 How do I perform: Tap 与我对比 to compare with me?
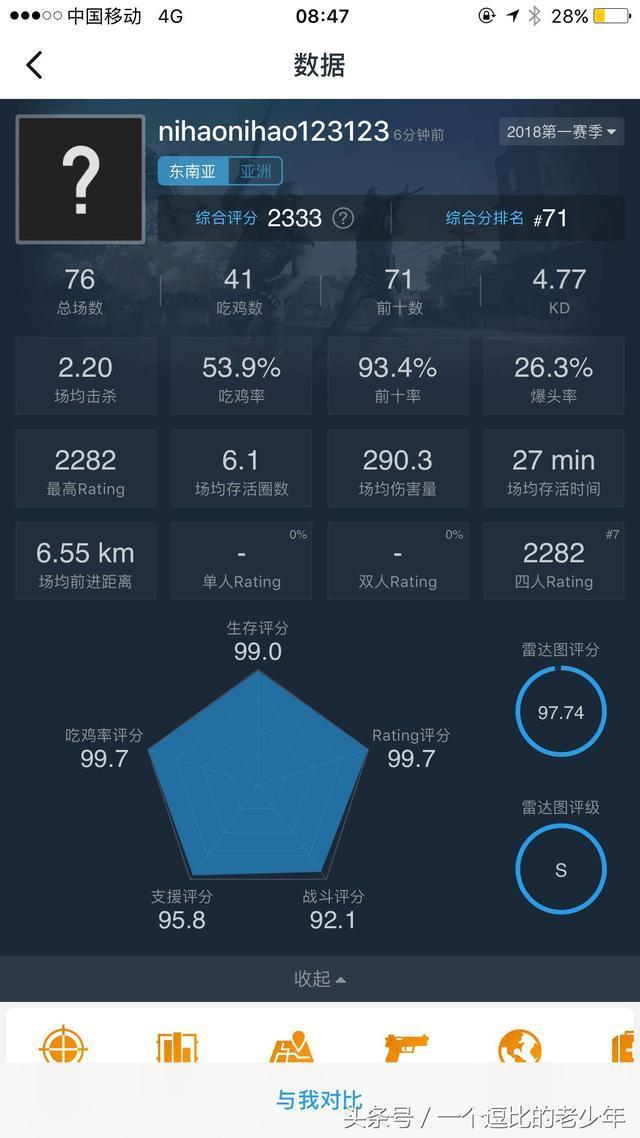(x=320, y=1100)
